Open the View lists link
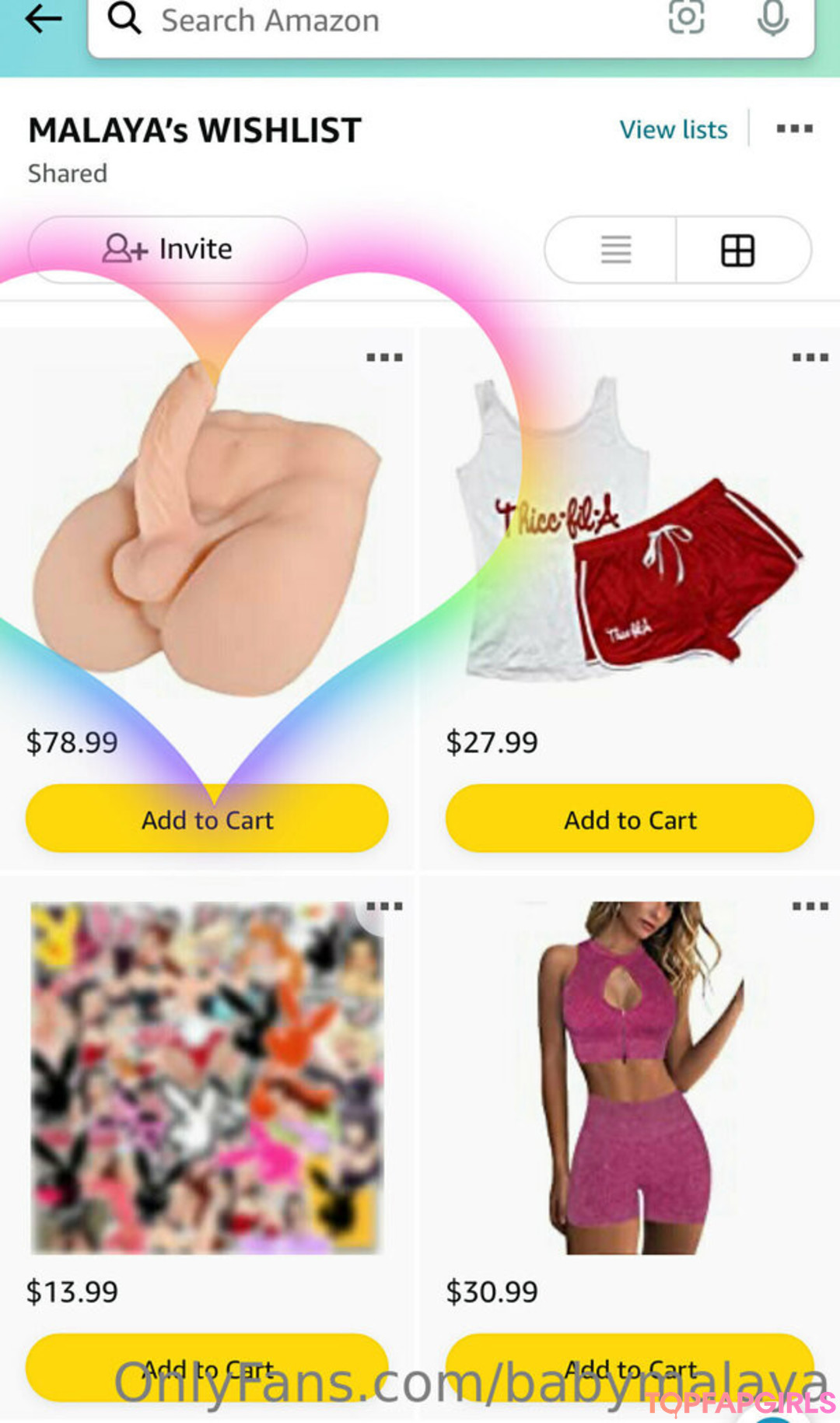The width and height of the screenshot is (840, 1423). (674, 129)
